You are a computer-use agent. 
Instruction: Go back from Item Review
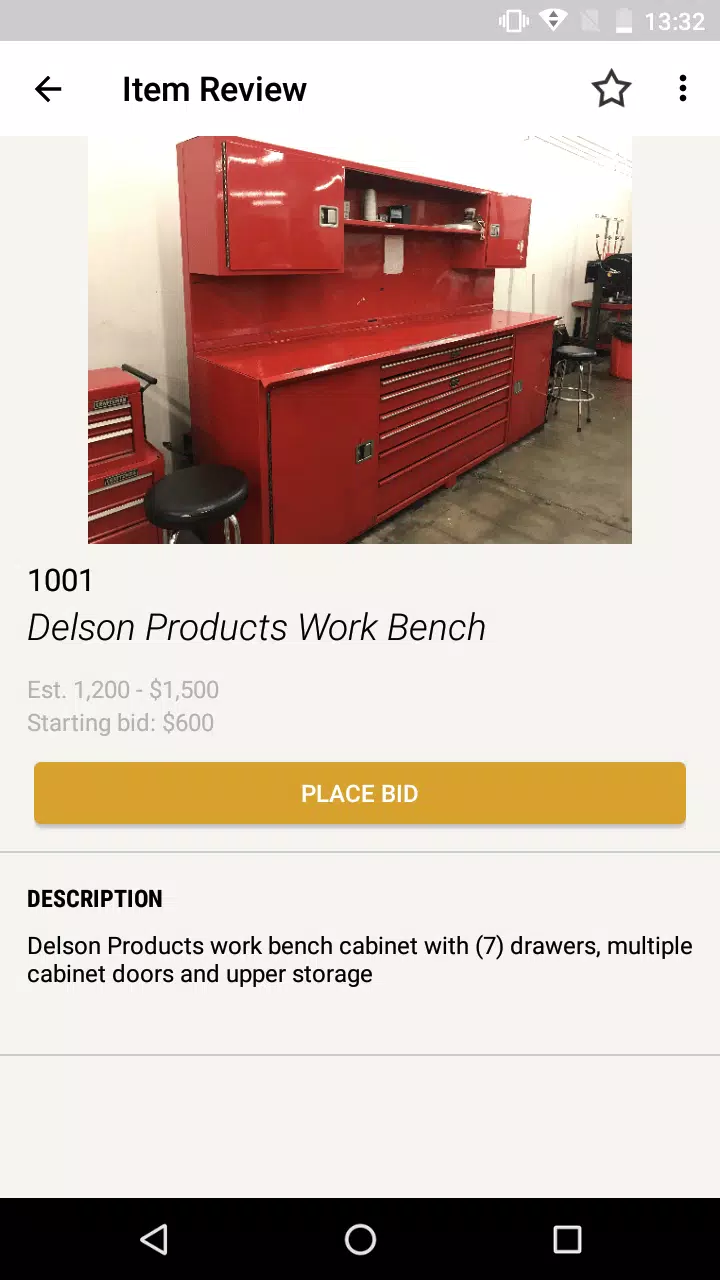[x=48, y=89]
